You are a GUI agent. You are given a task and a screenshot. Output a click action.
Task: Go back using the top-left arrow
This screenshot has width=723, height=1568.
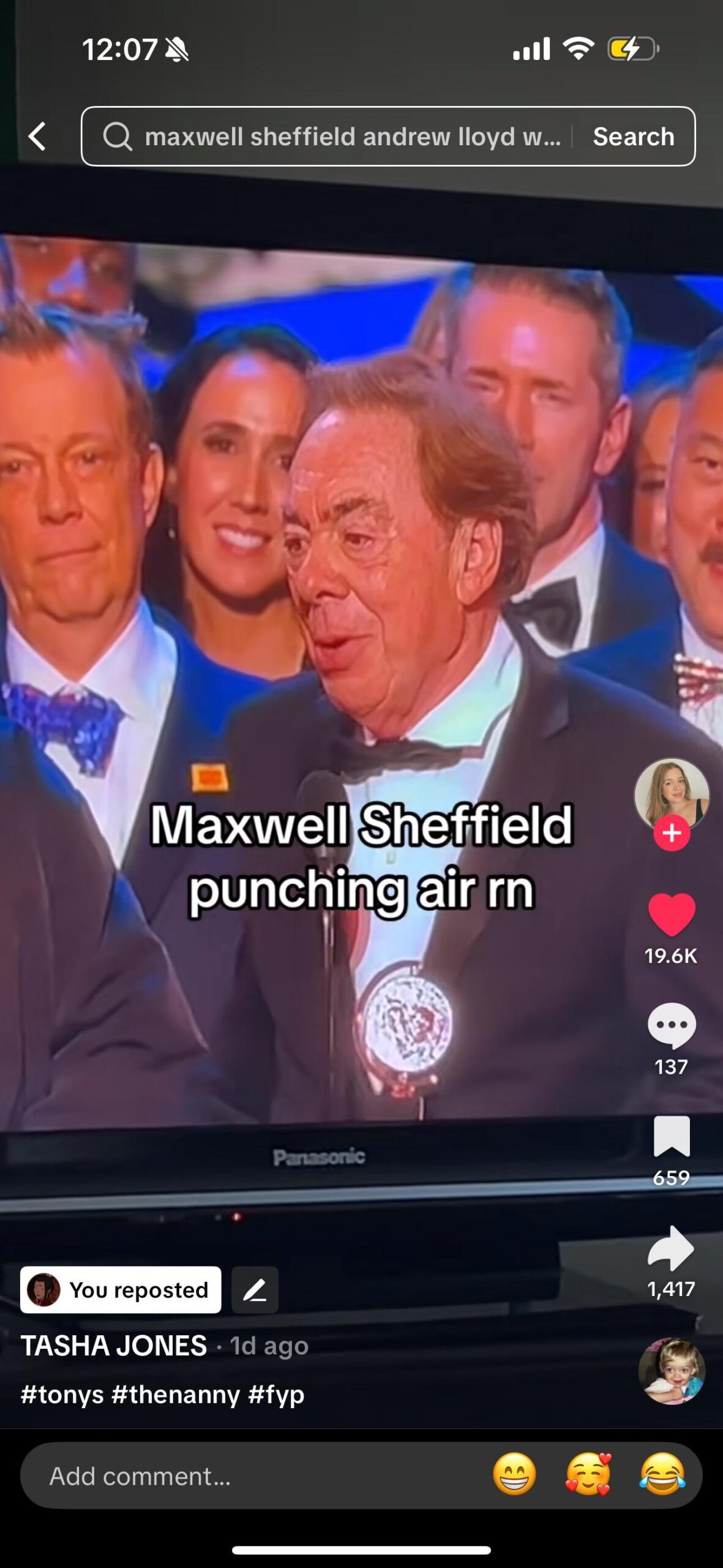pyautogui.click(x=37, y=136)
